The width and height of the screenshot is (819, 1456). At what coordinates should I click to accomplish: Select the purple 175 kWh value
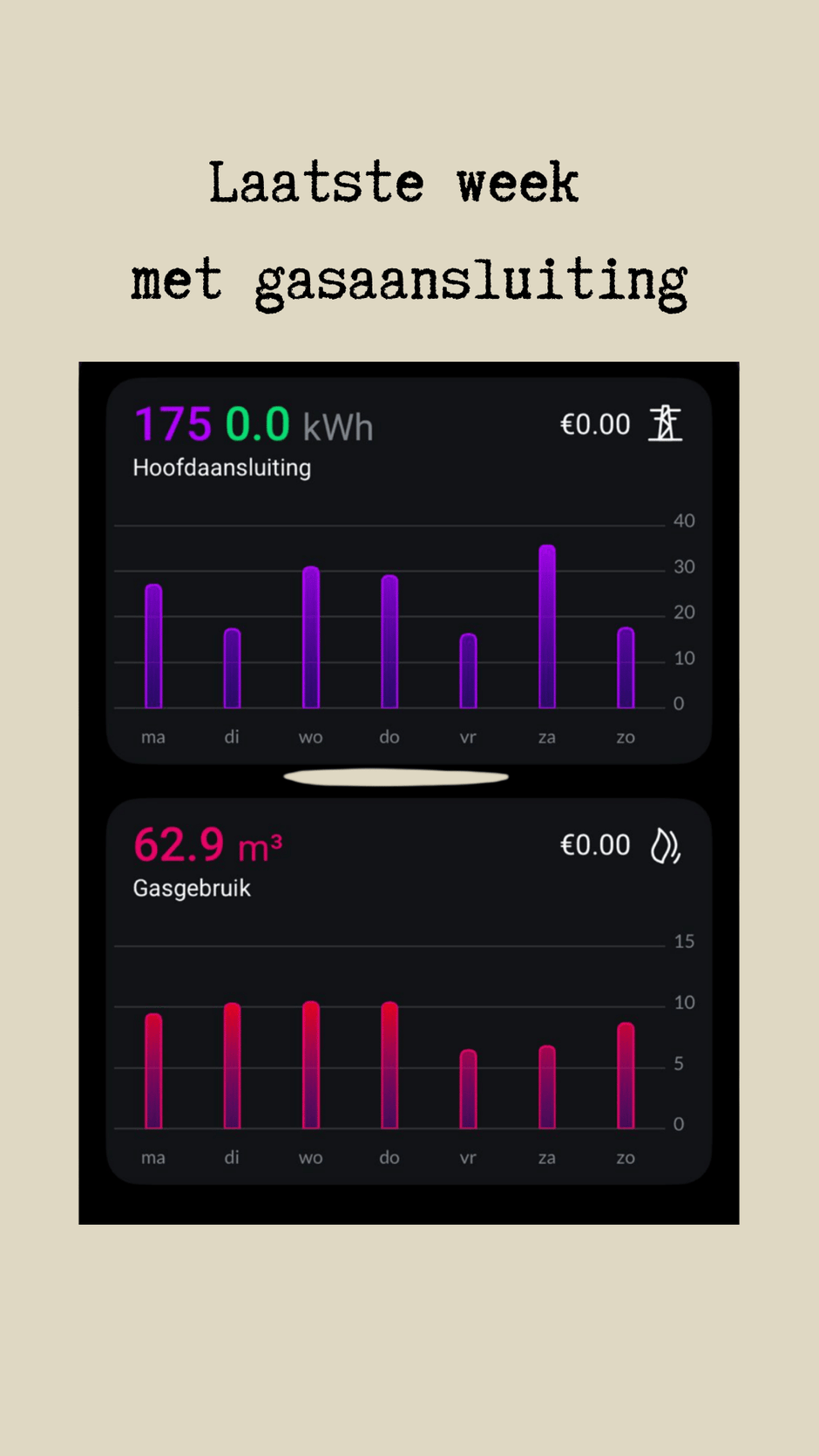point(173,423)
